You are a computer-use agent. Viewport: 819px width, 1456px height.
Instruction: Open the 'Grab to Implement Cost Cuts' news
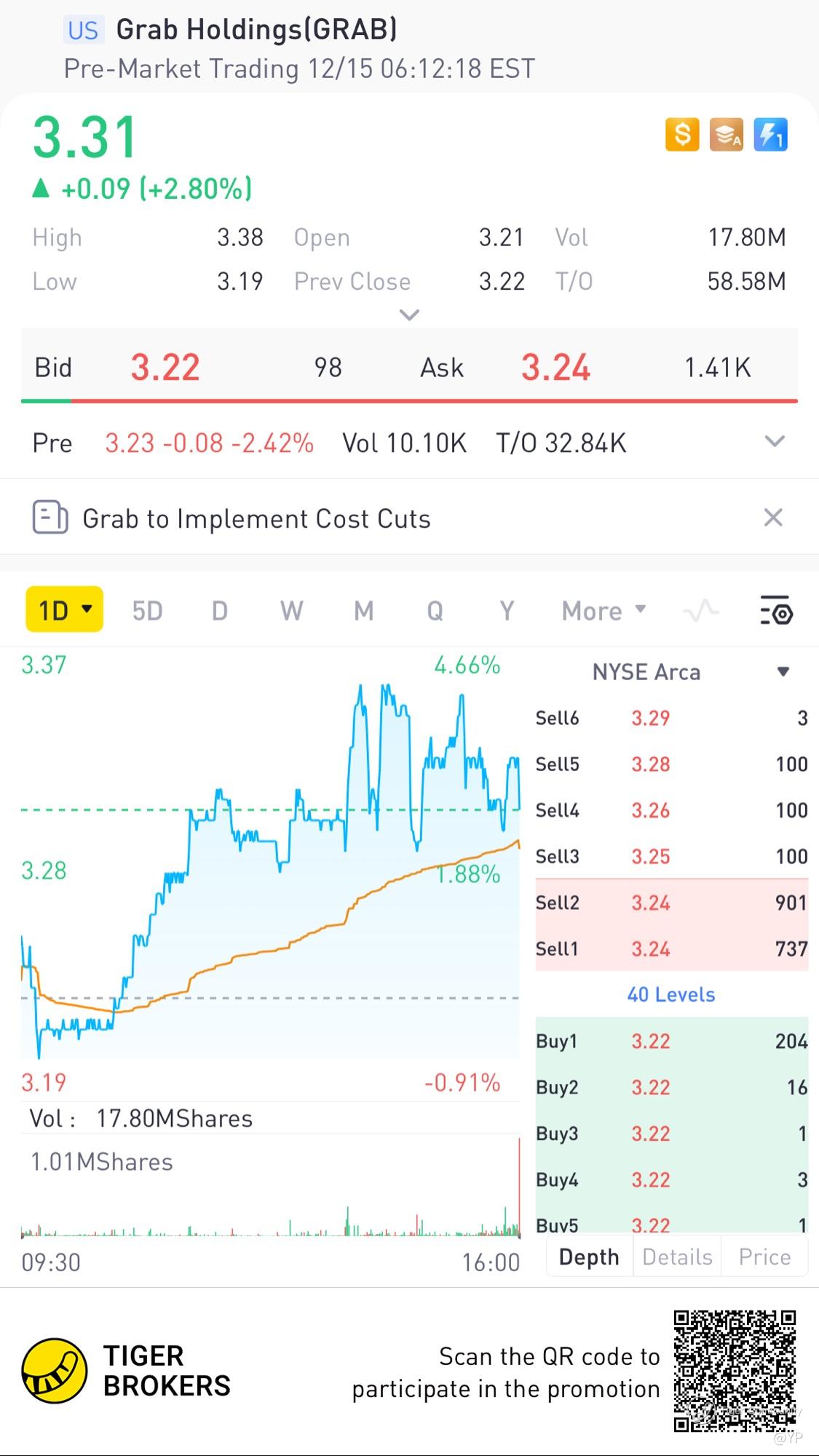pyautogui.click(x=256, y=519)
